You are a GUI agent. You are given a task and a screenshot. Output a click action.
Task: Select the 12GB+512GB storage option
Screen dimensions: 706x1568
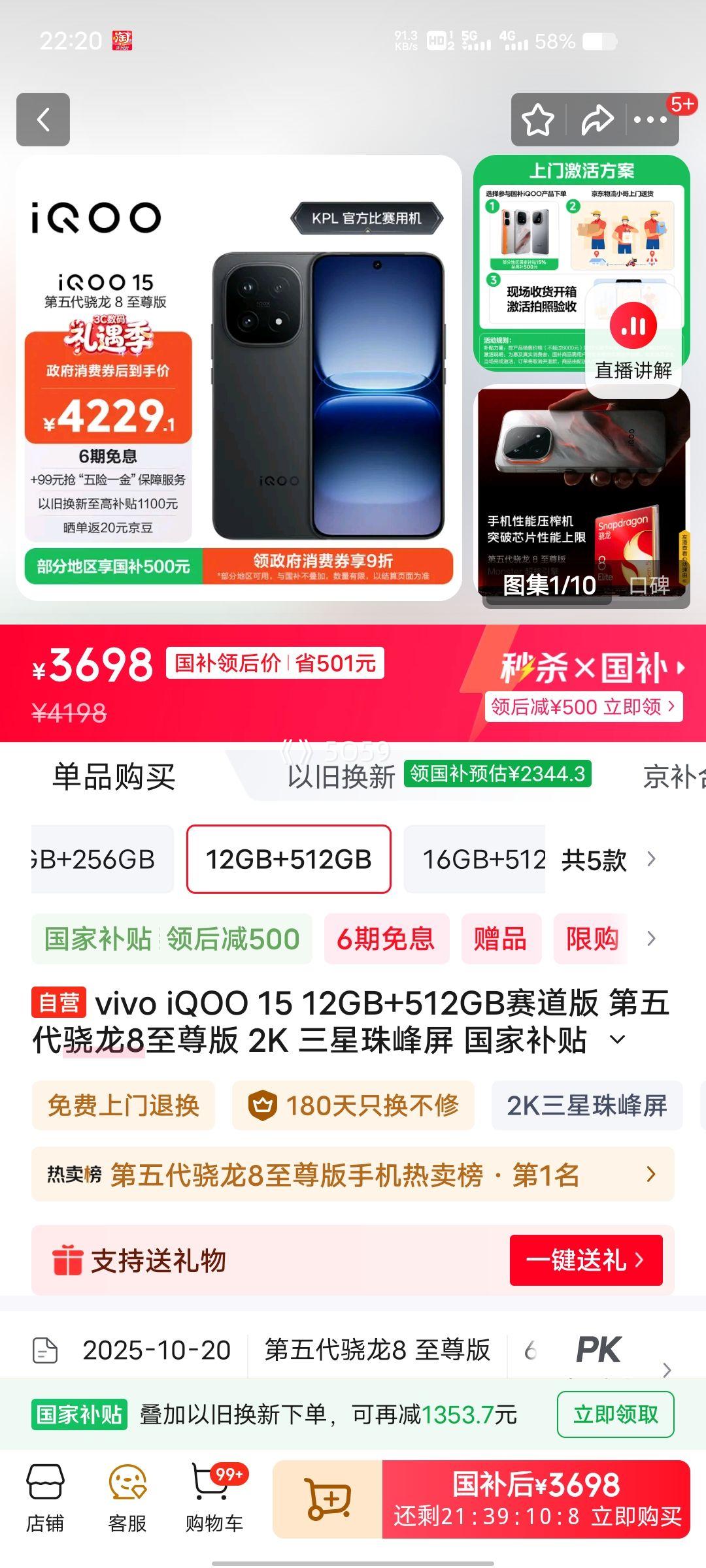(288, 860)
